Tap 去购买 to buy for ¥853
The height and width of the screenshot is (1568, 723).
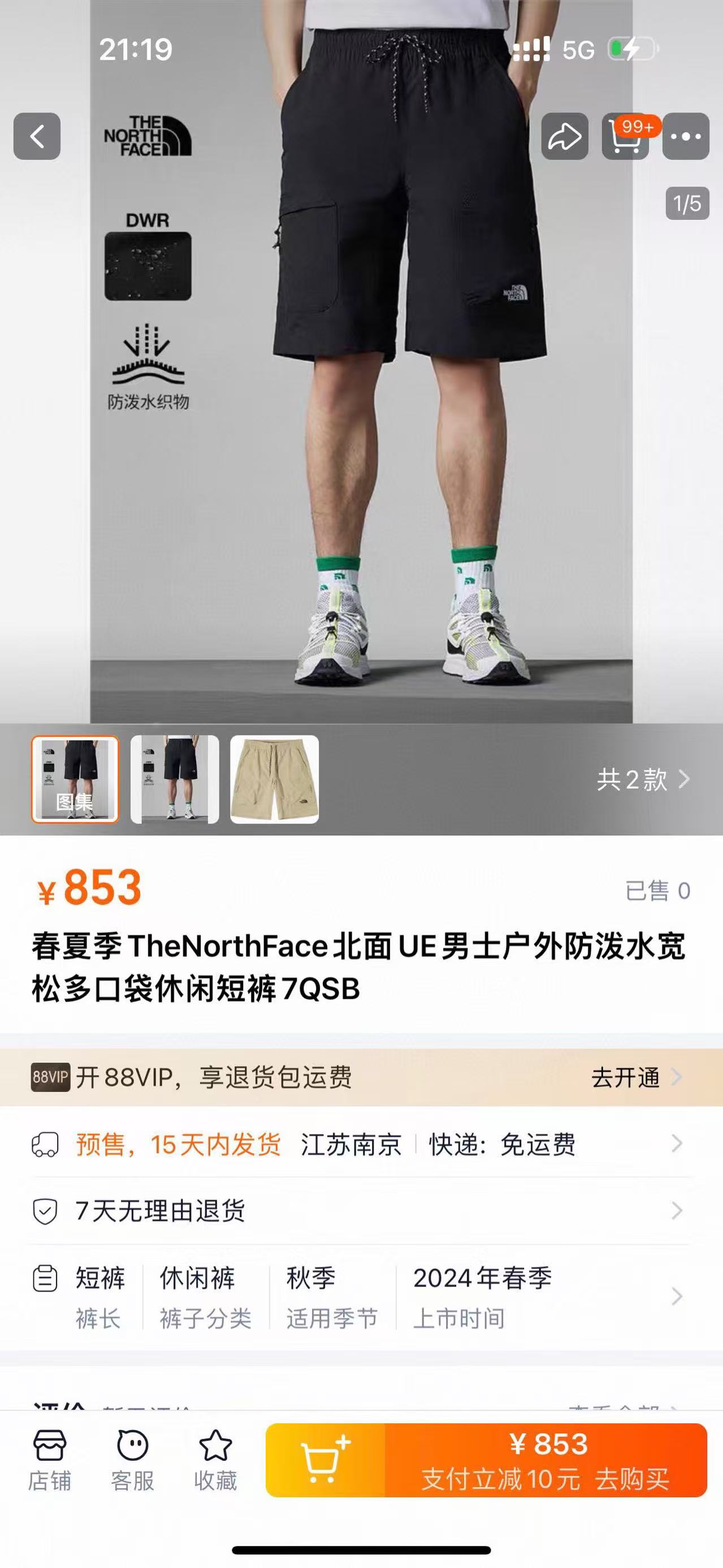pos(546,1460)
